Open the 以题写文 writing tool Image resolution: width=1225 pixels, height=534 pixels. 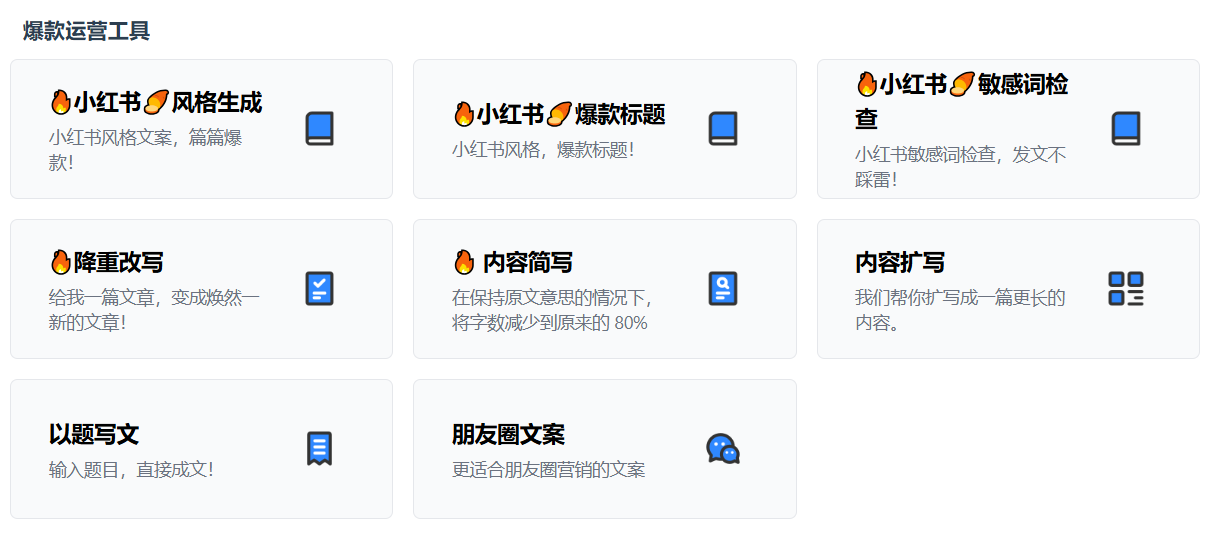(x=201, y=449)
